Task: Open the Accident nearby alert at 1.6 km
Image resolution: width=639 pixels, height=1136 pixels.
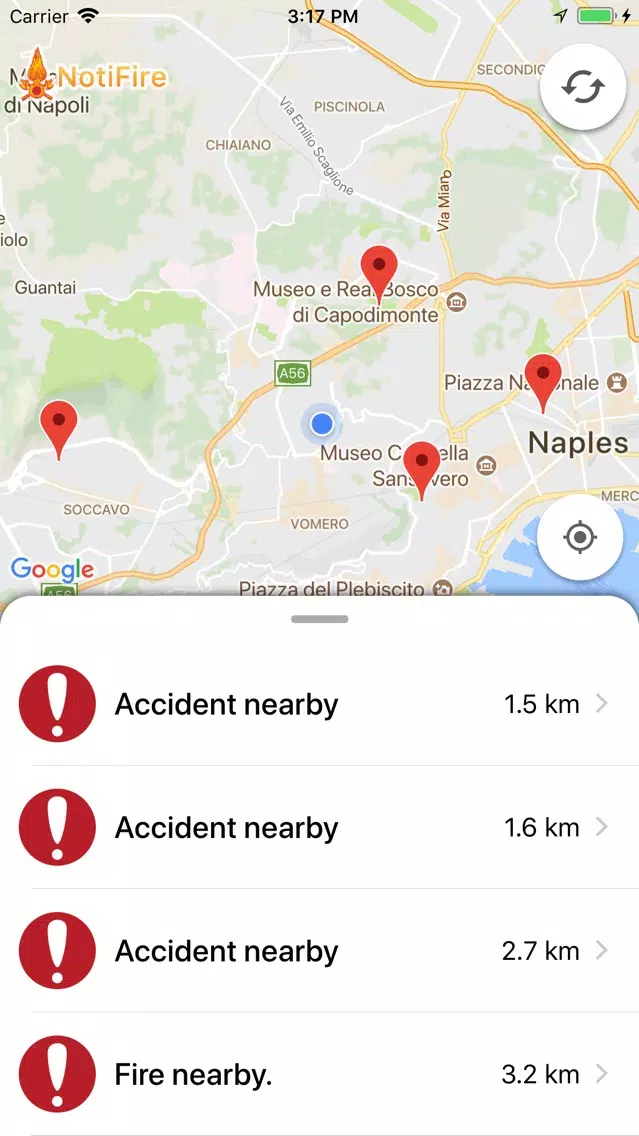Action: pyautogui.click(x=320, y=827)
